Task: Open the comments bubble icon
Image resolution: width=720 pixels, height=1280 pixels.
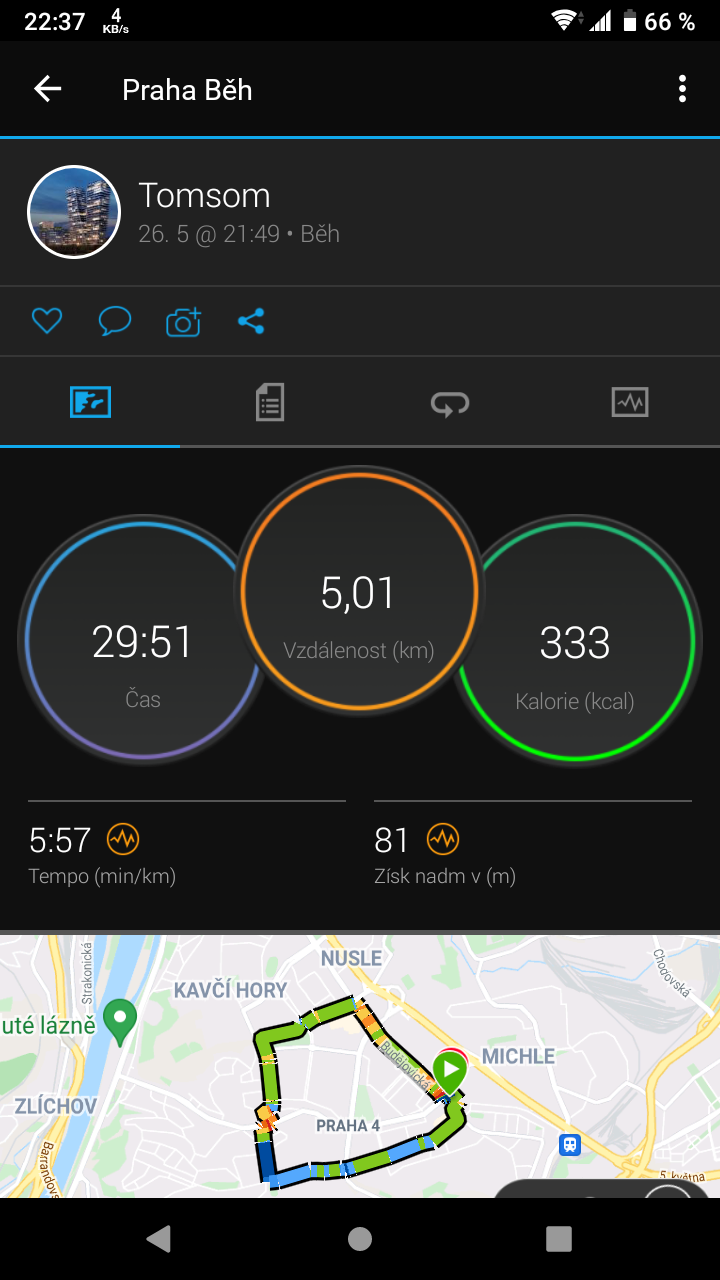Action: coord(115,321)
